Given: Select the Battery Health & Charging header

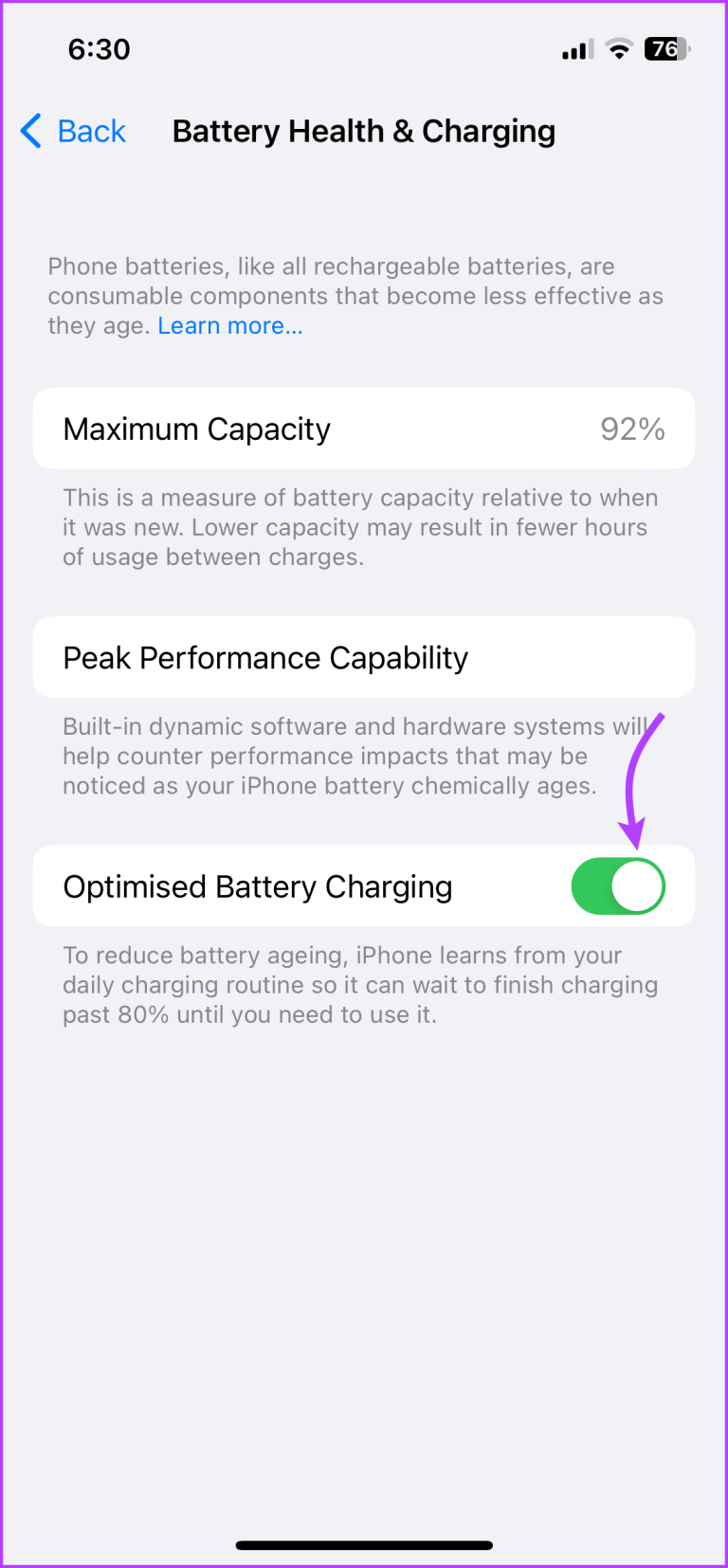Looking at the screenshot, I should [x=363, y=131].
